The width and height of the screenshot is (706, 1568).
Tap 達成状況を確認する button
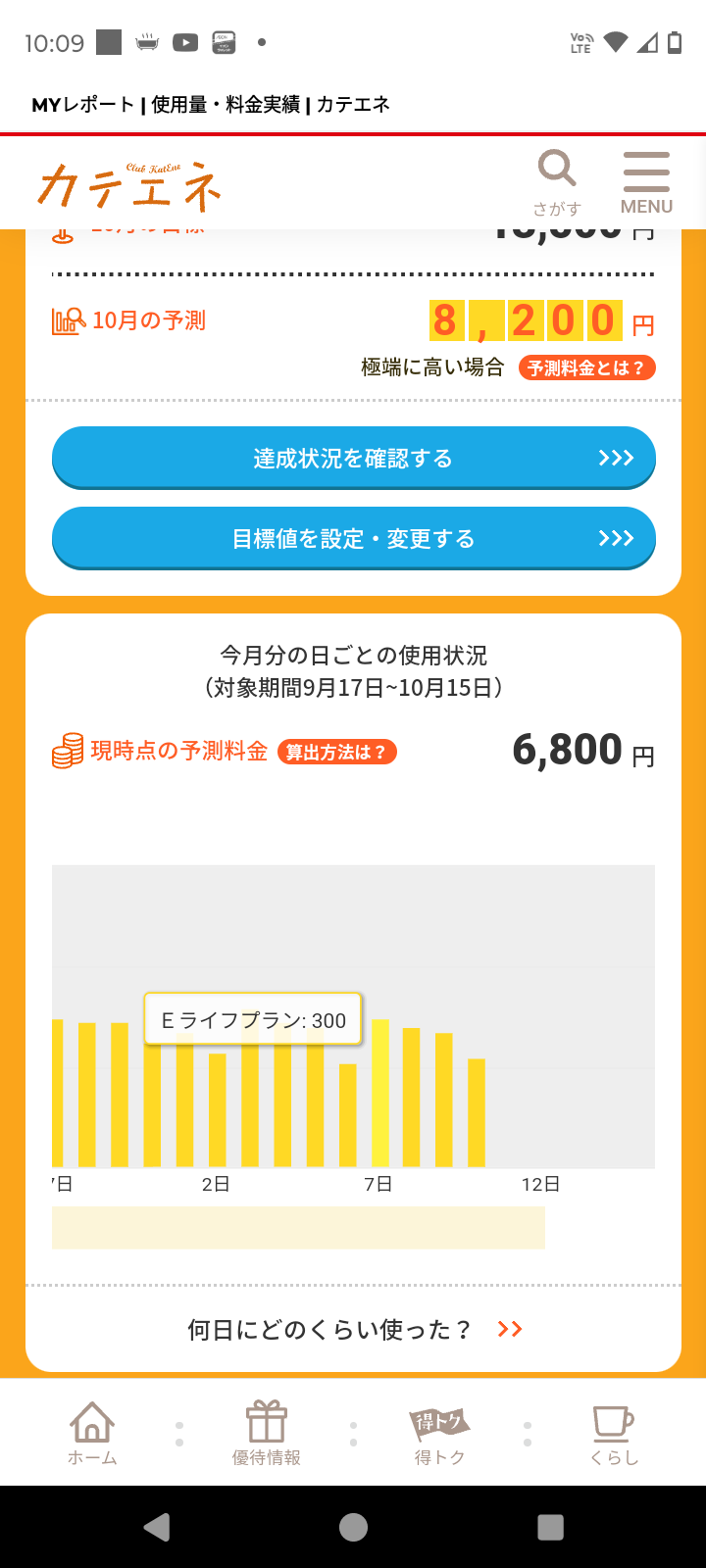(x=353, y=458)
